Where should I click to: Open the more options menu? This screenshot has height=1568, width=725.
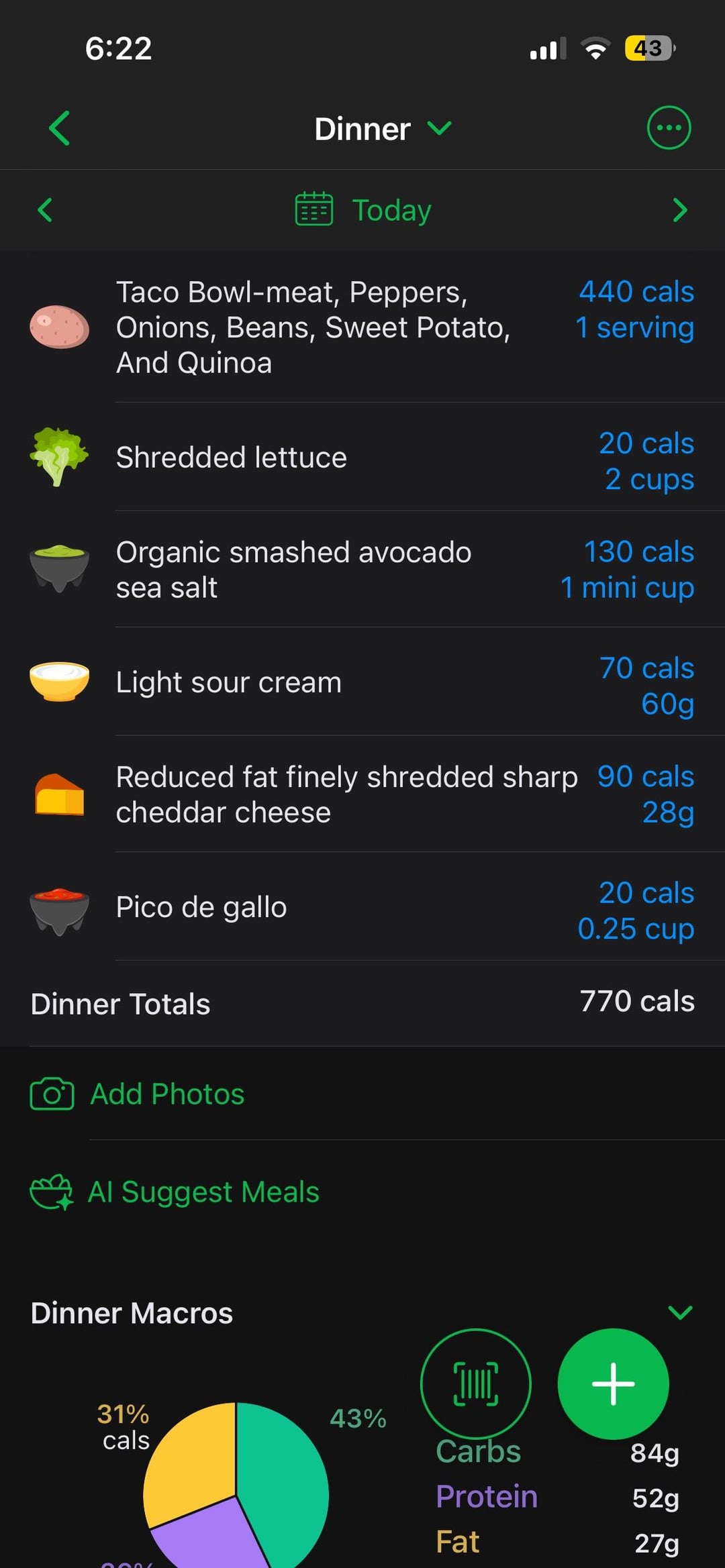tap(668, 128)
